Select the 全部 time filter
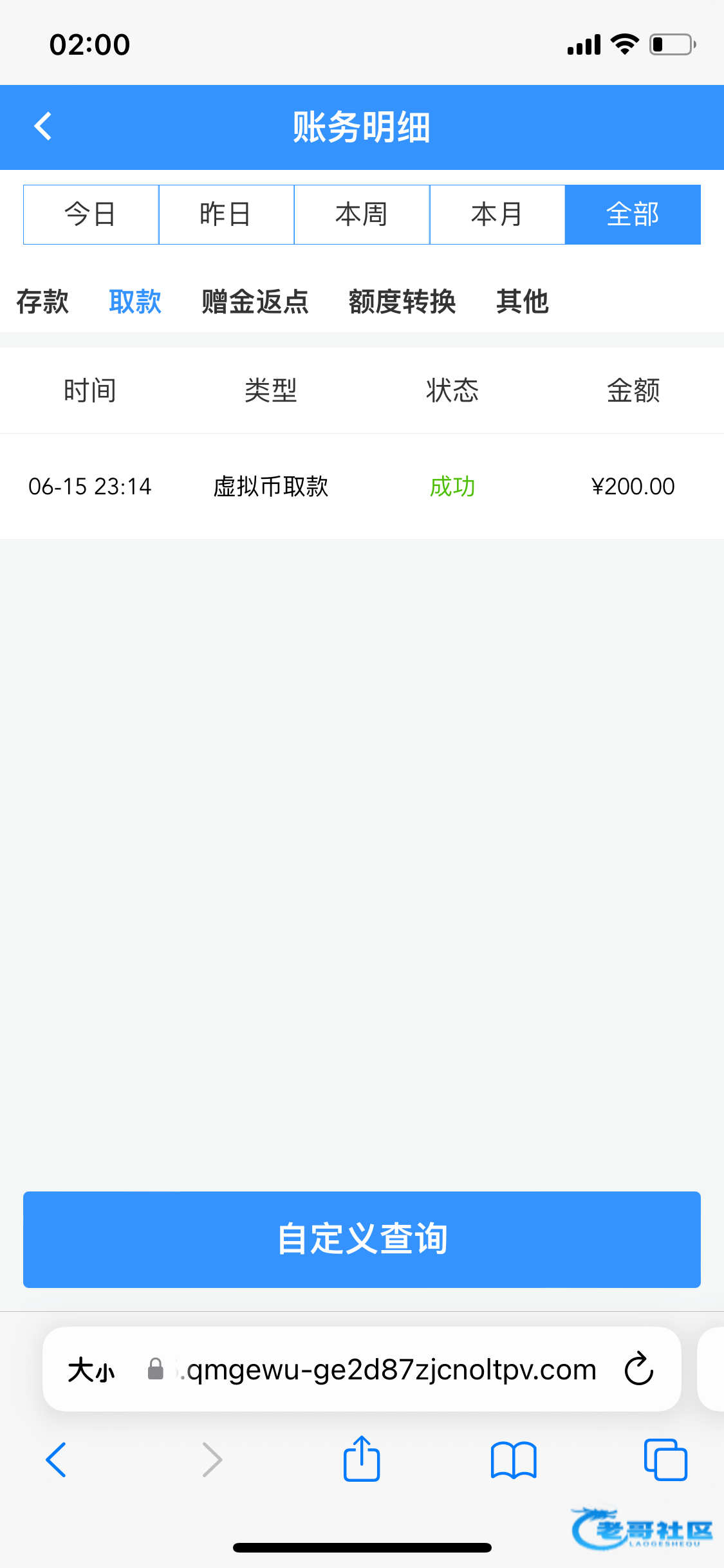The height and width of the screenshot is (1568, 724). pos(633,214)
